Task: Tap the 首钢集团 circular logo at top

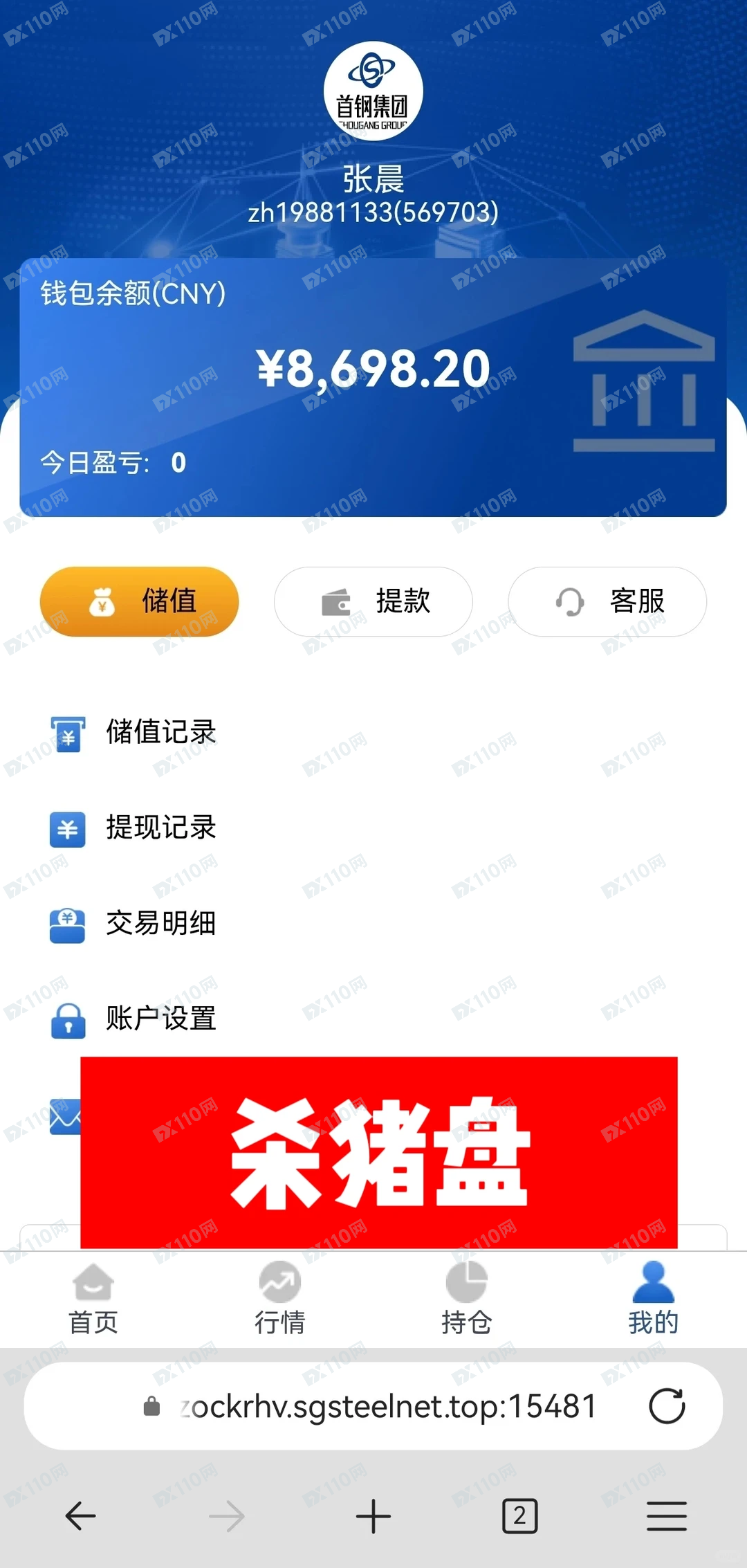Action: click(372, 91)
